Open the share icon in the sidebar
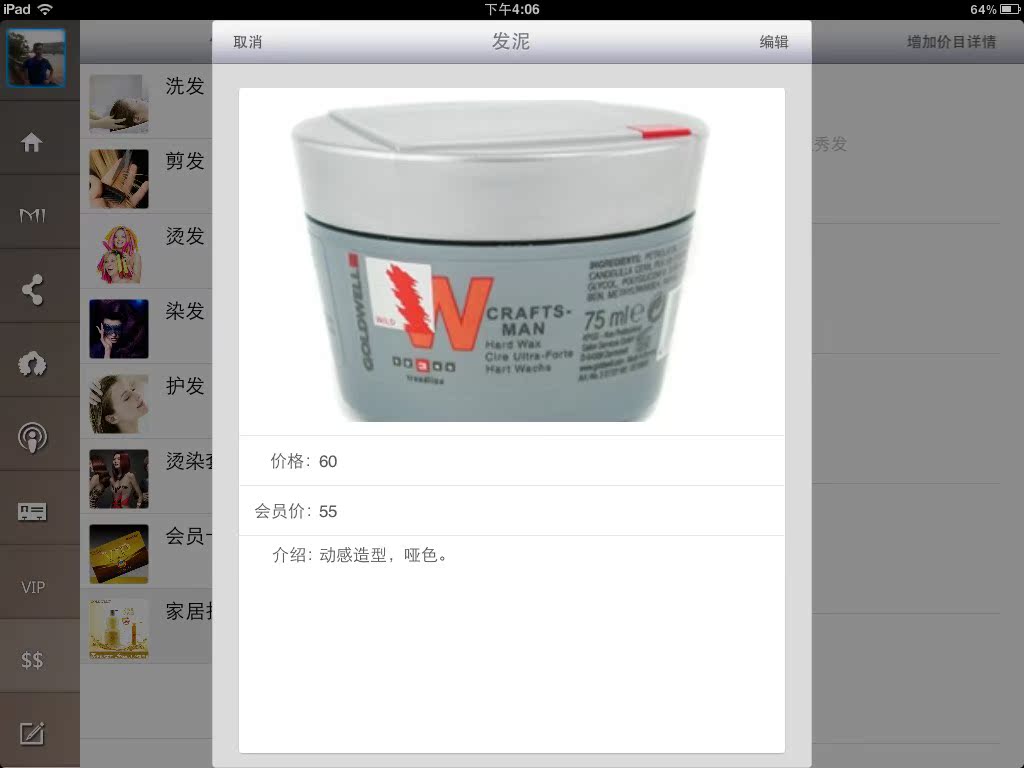1024x768 pixels. tap(33, 290)
